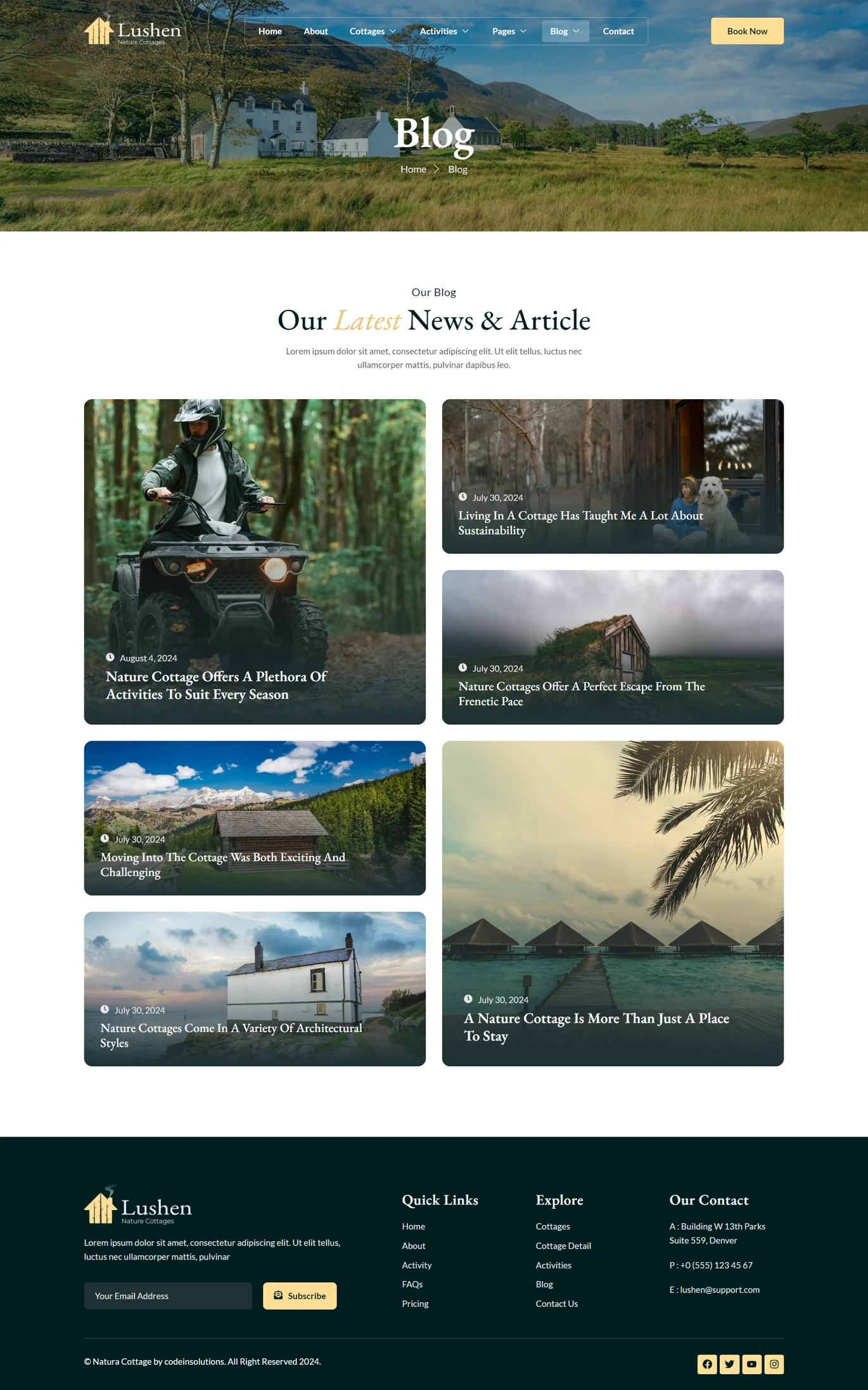
Task: Expand the Pages dropdown menu
Action: point(509,31)
